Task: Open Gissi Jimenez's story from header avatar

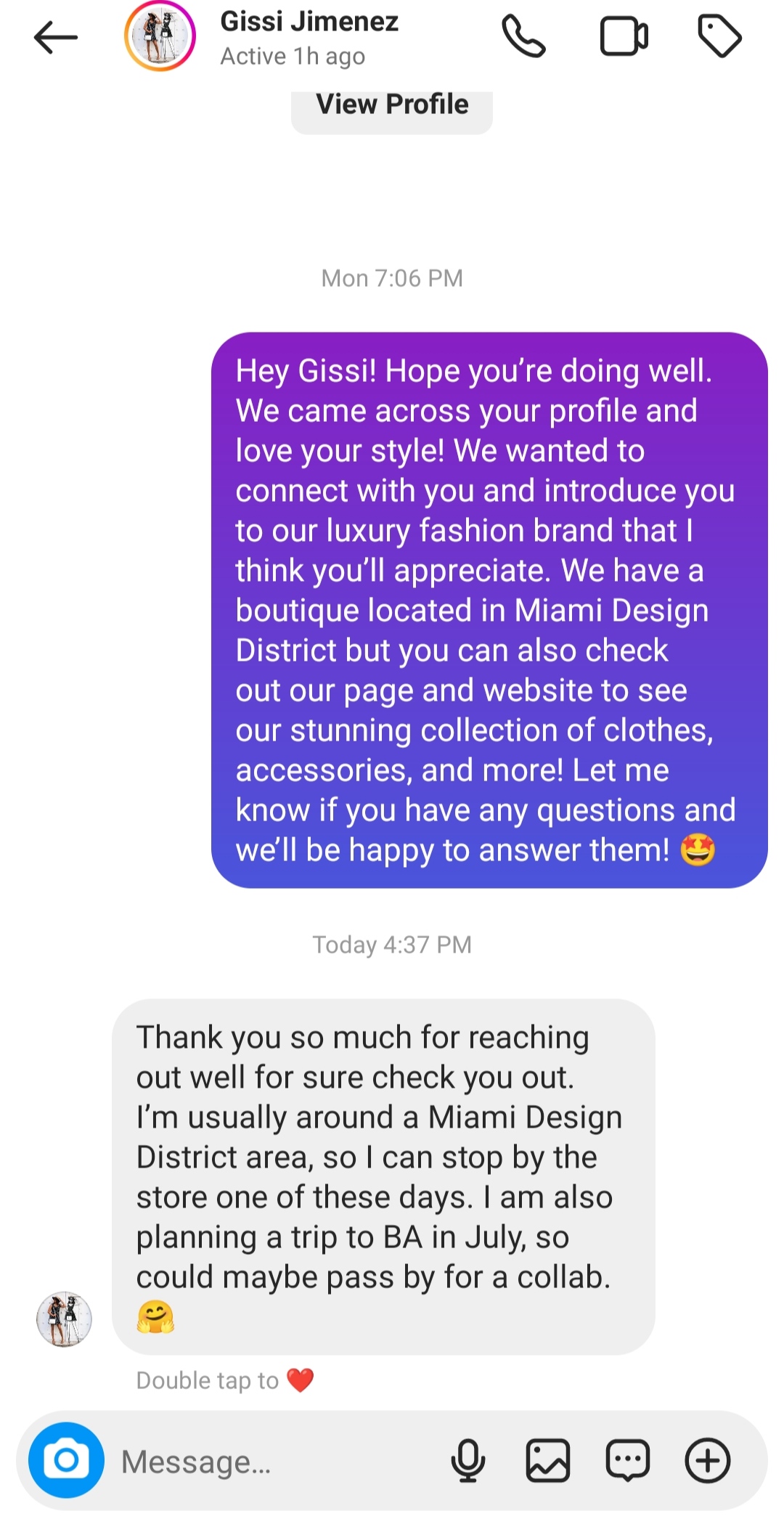Action: point(160,36)
